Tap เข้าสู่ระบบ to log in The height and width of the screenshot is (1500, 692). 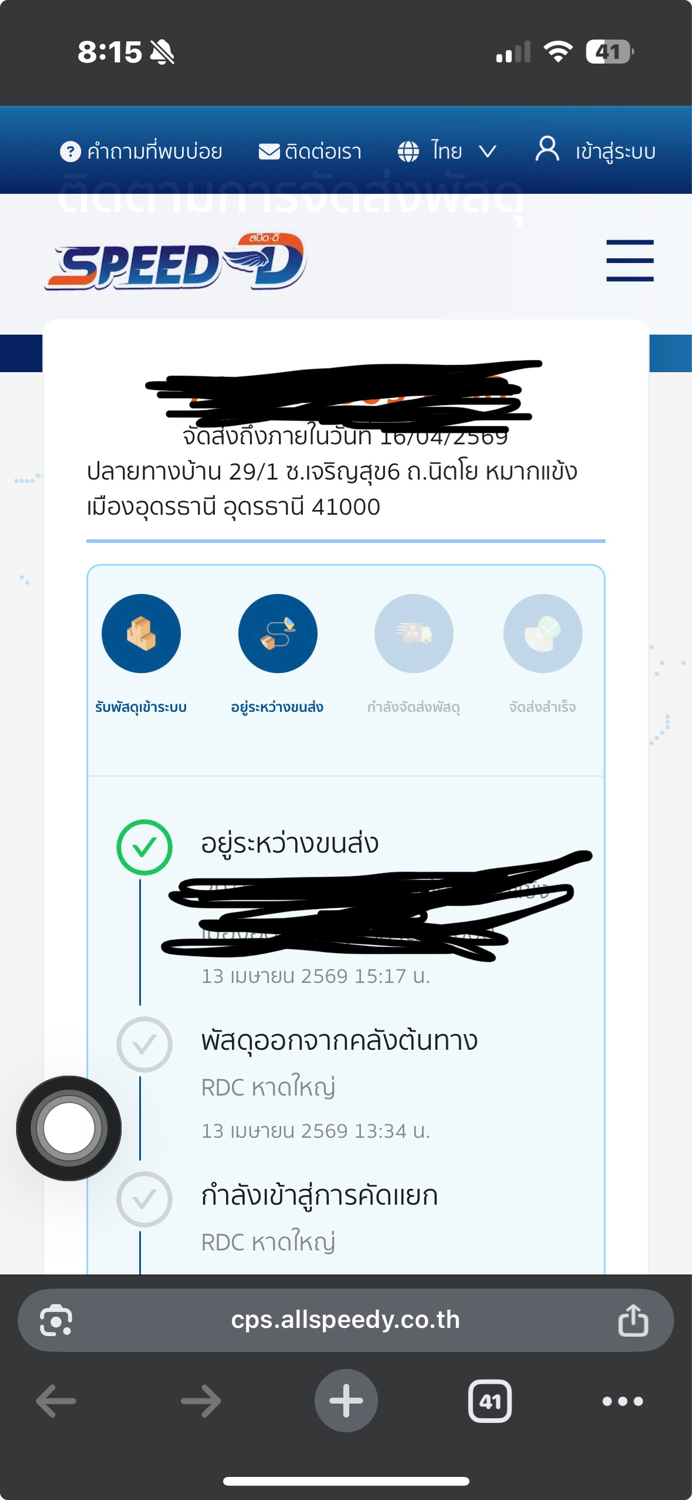pyautogui.click(x=595, y=151)
